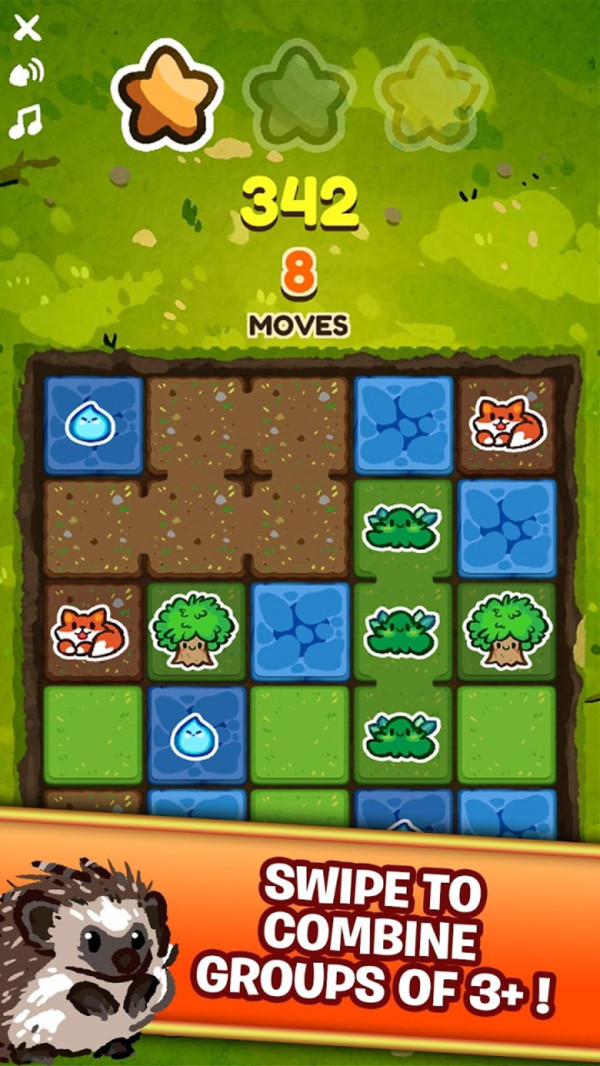This screenshot has height=1066, width=600.
Task: Toggle the music note icon
Action: click(25, 122)
